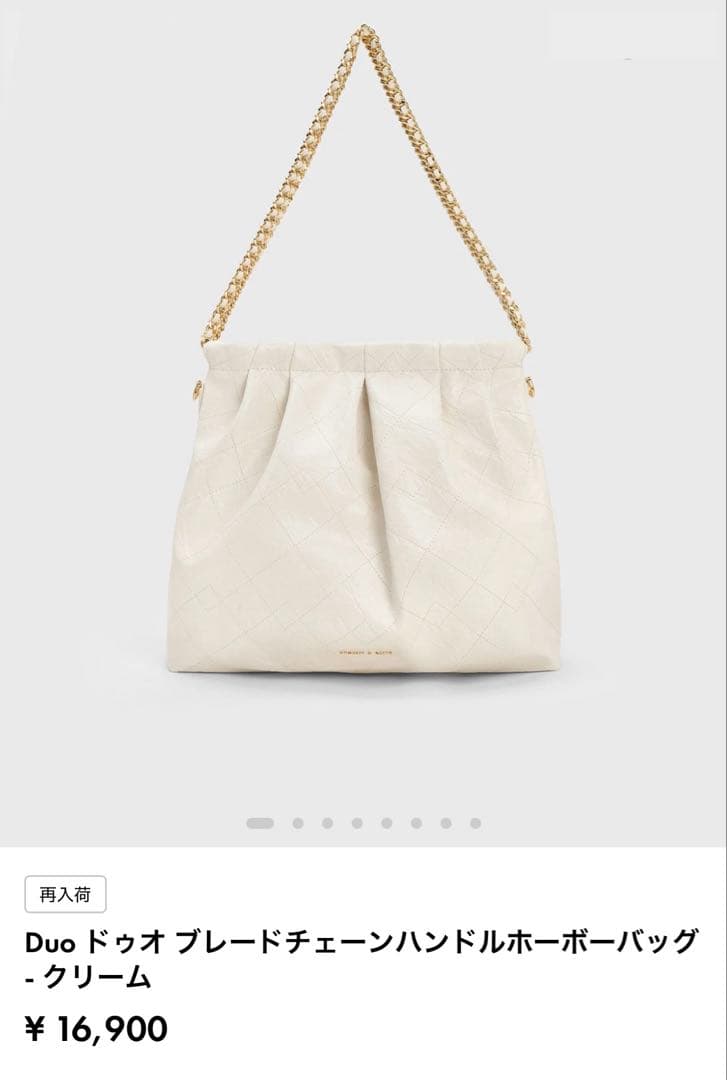727x1080 pixels.
Task: Jump to the last image indicator dot
Action: click(x=476, y=823)
